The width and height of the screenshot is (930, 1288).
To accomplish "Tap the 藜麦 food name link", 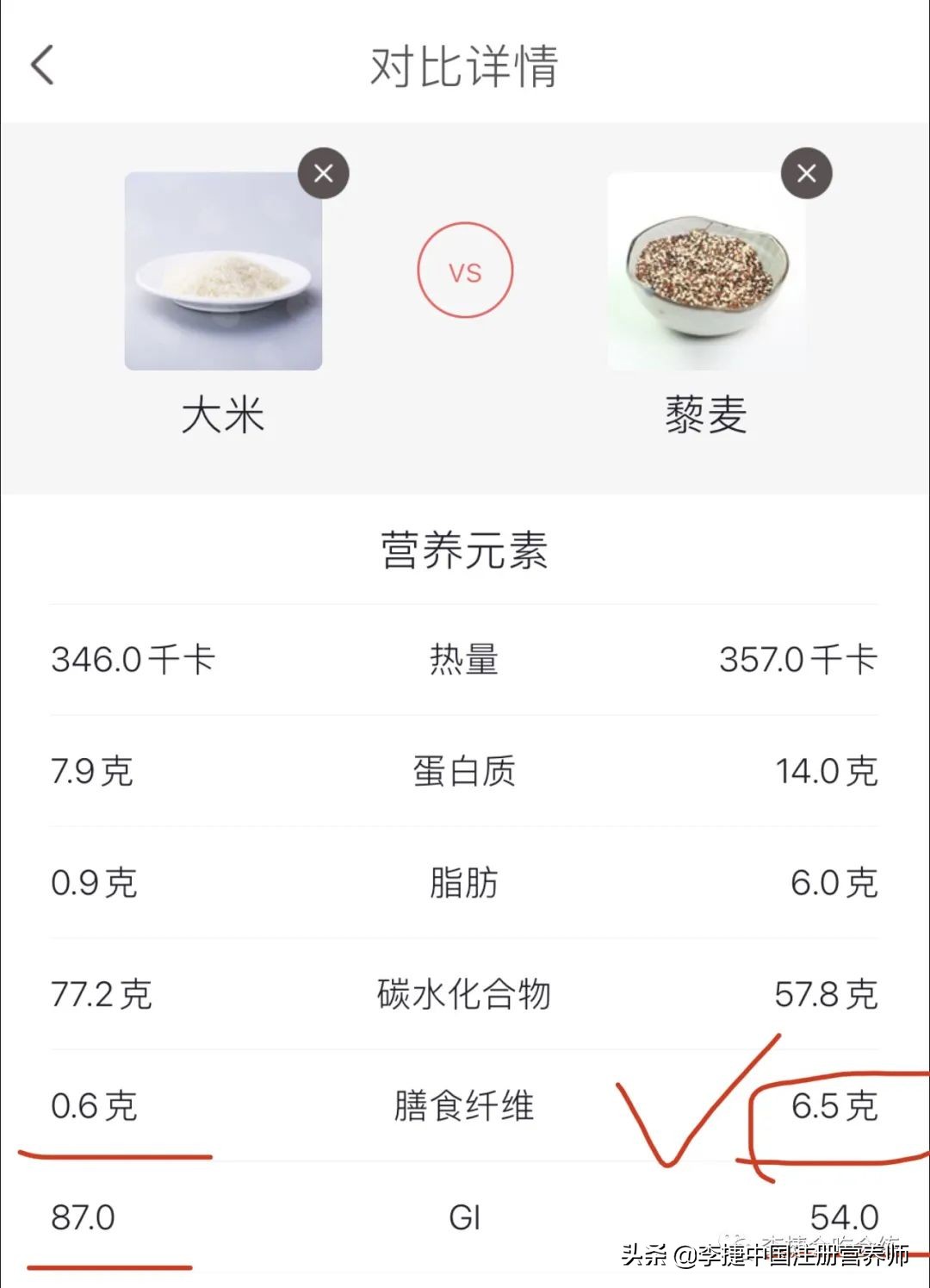I will click(708, 416).
